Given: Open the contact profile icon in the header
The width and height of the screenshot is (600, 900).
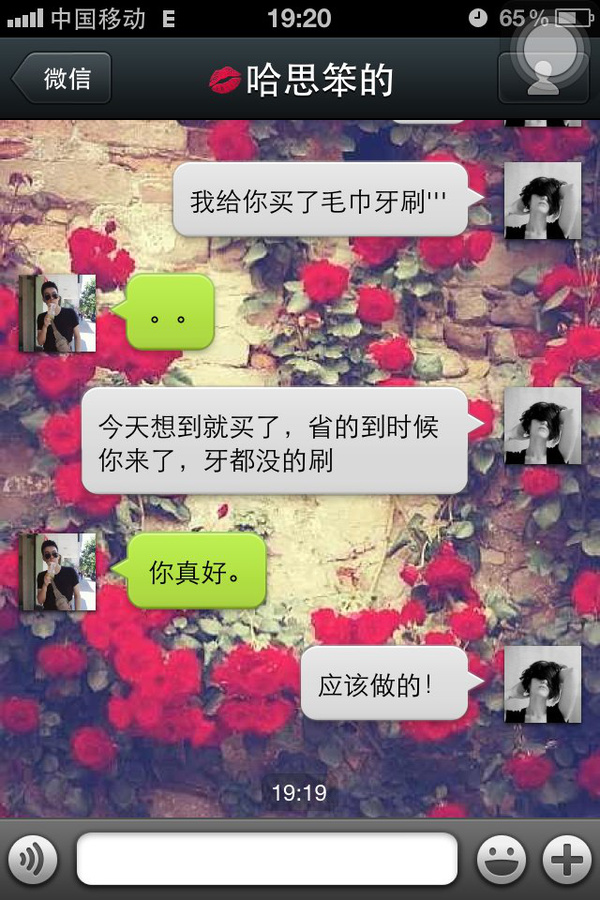Looking at the screenshot, I should click(542, 78).
